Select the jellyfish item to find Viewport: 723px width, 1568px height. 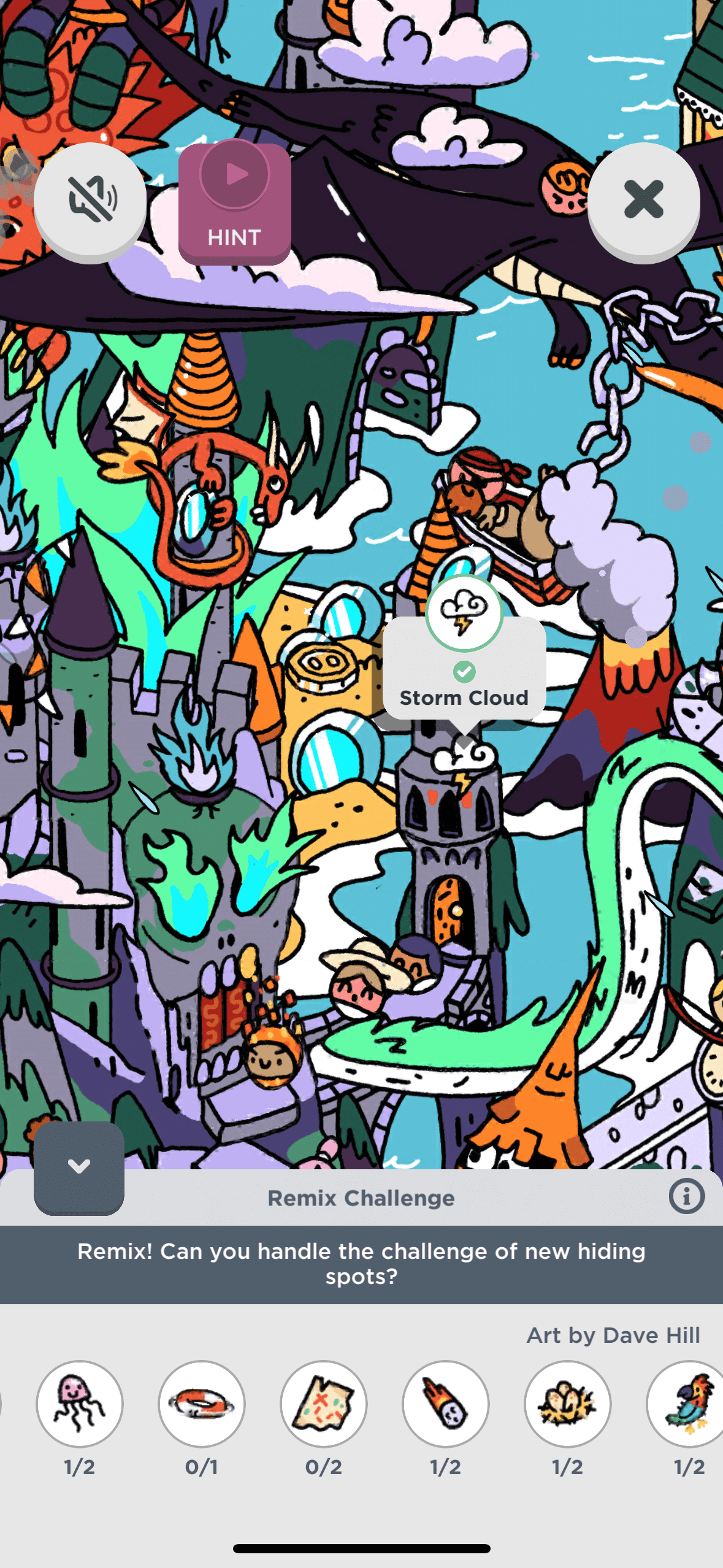click(x=80, y=1404)
